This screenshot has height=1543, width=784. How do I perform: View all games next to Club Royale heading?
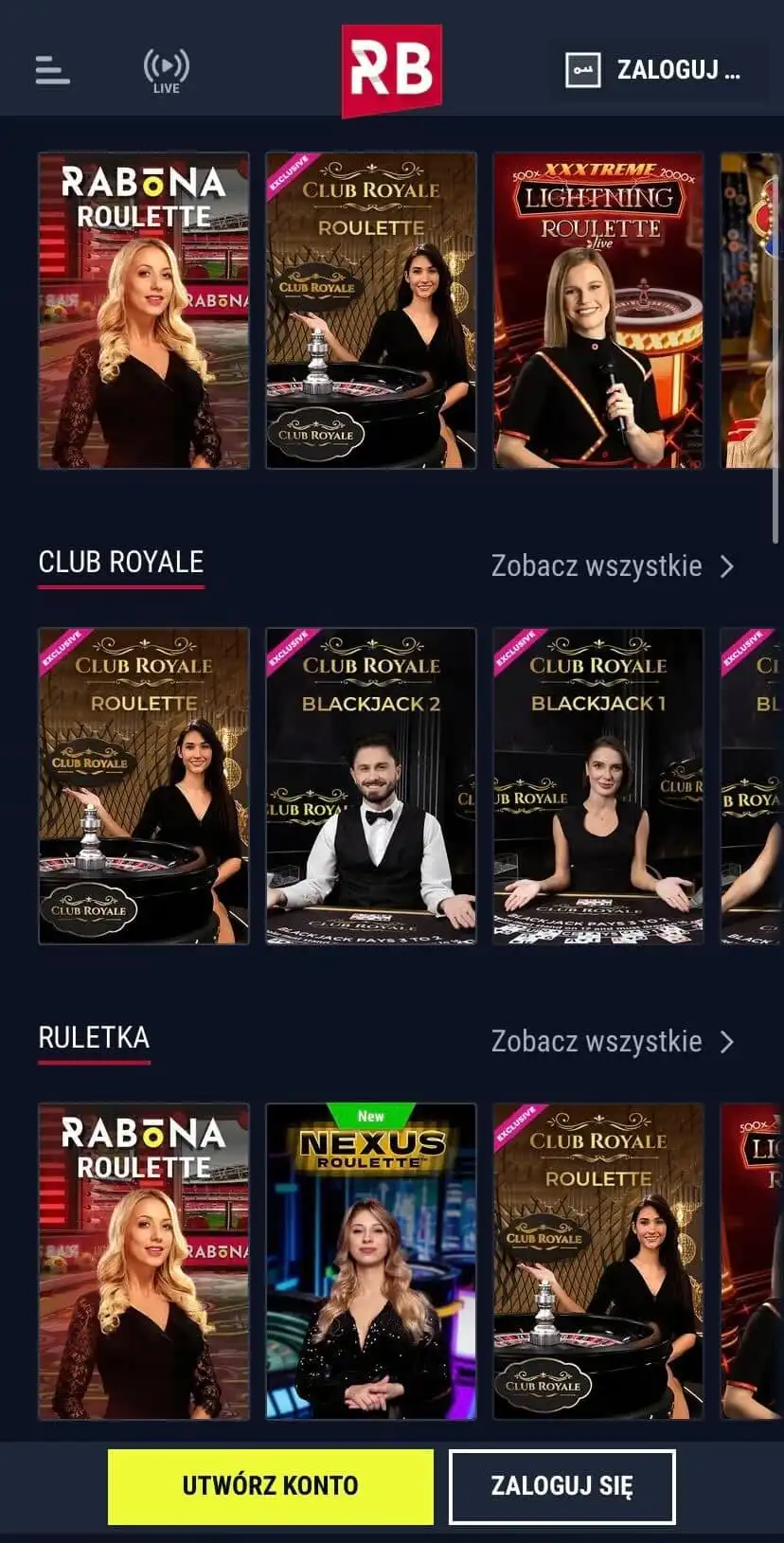(x=612, y=566)
